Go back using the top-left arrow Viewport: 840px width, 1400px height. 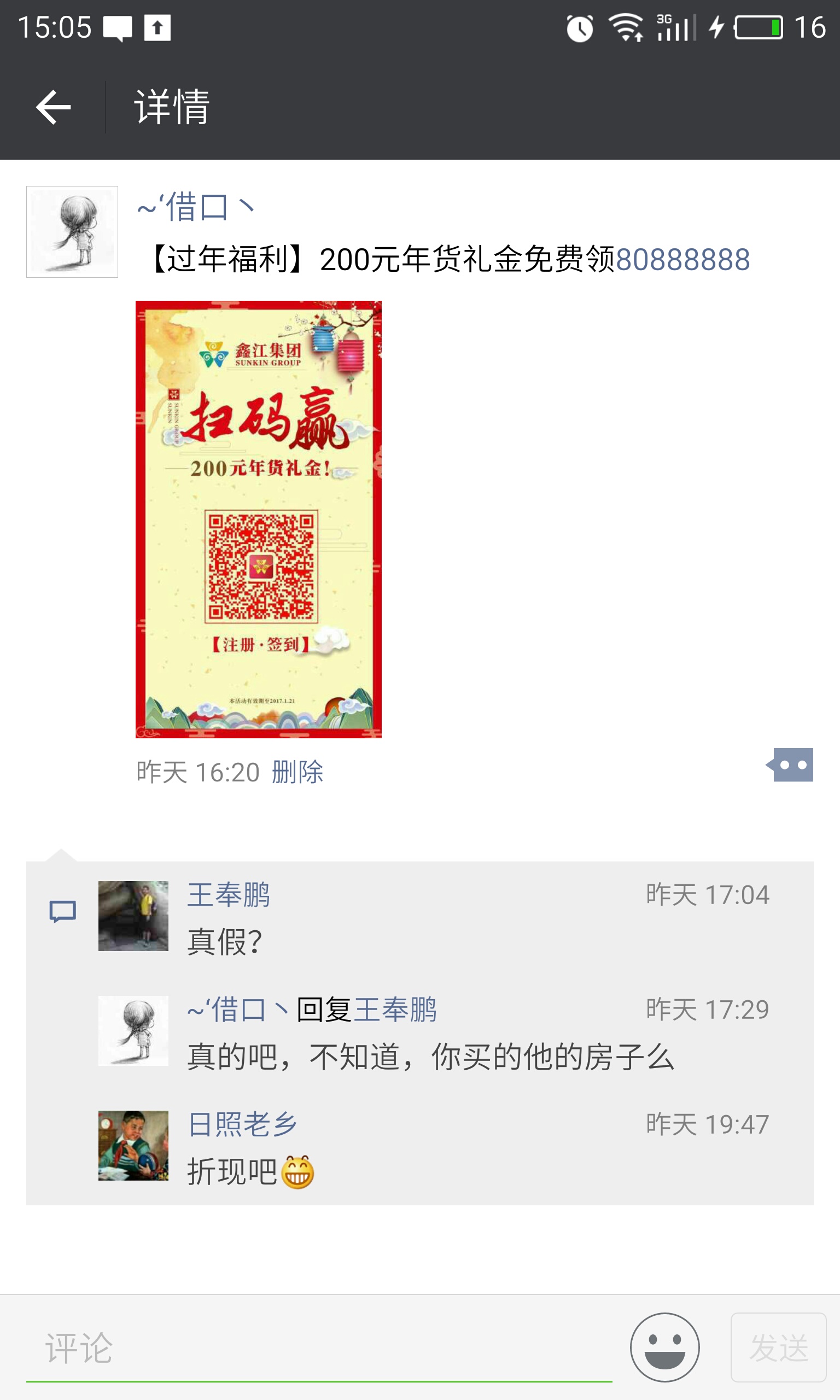53,107
